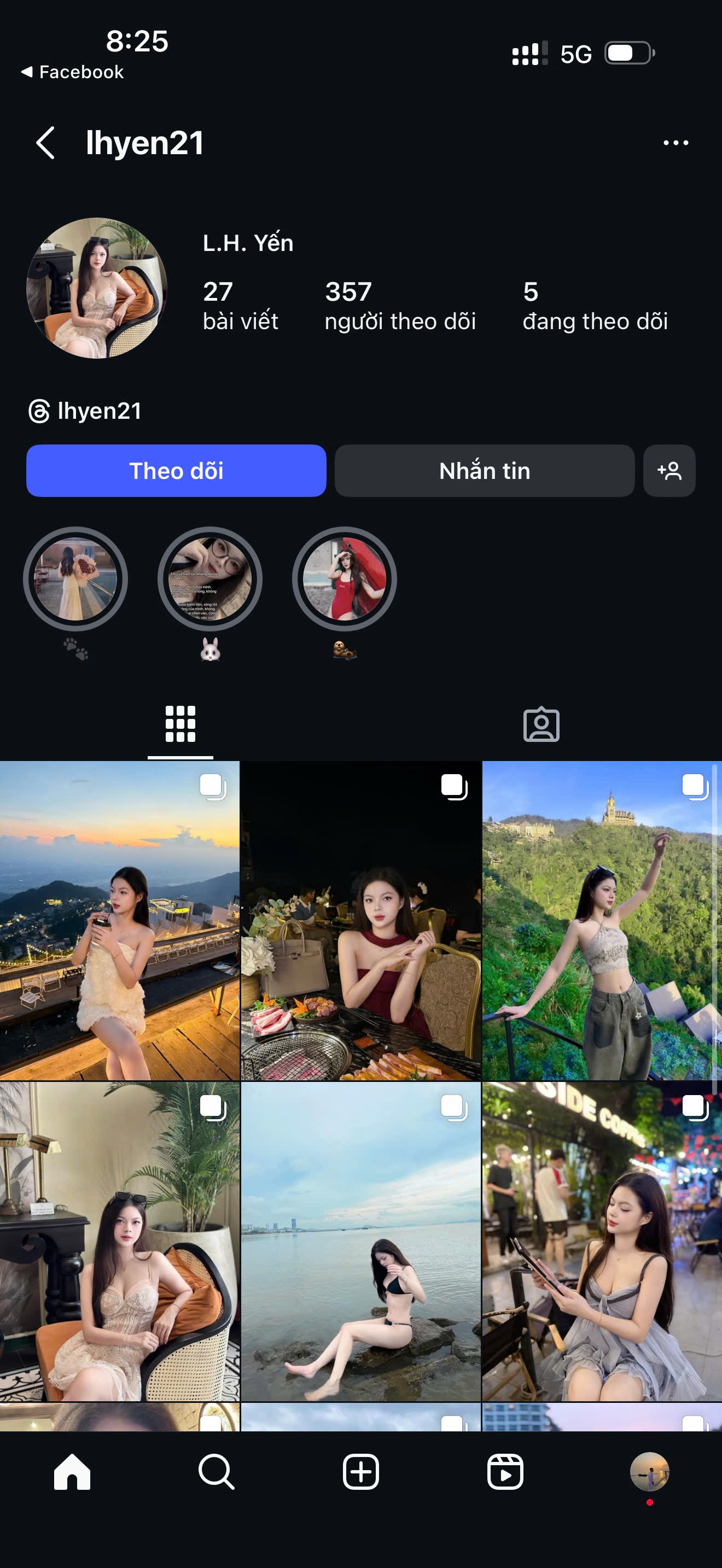Open the rattan chair lace dress post
722x1568 pixels.
119,1242
